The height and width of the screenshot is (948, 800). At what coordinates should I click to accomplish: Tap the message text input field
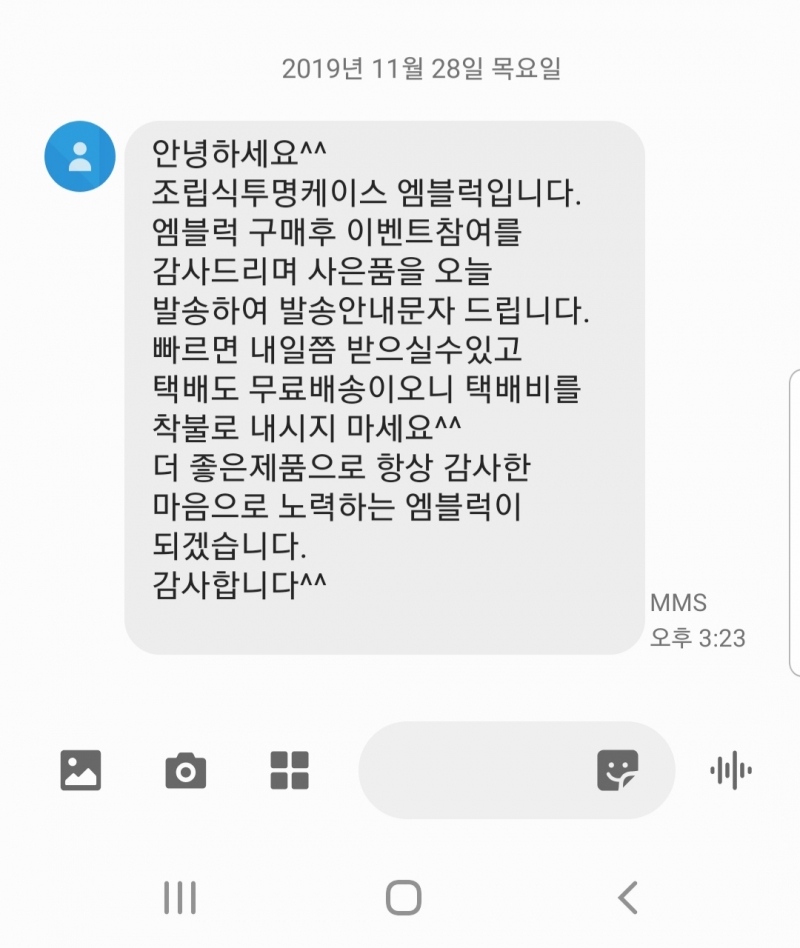point(470,771)
